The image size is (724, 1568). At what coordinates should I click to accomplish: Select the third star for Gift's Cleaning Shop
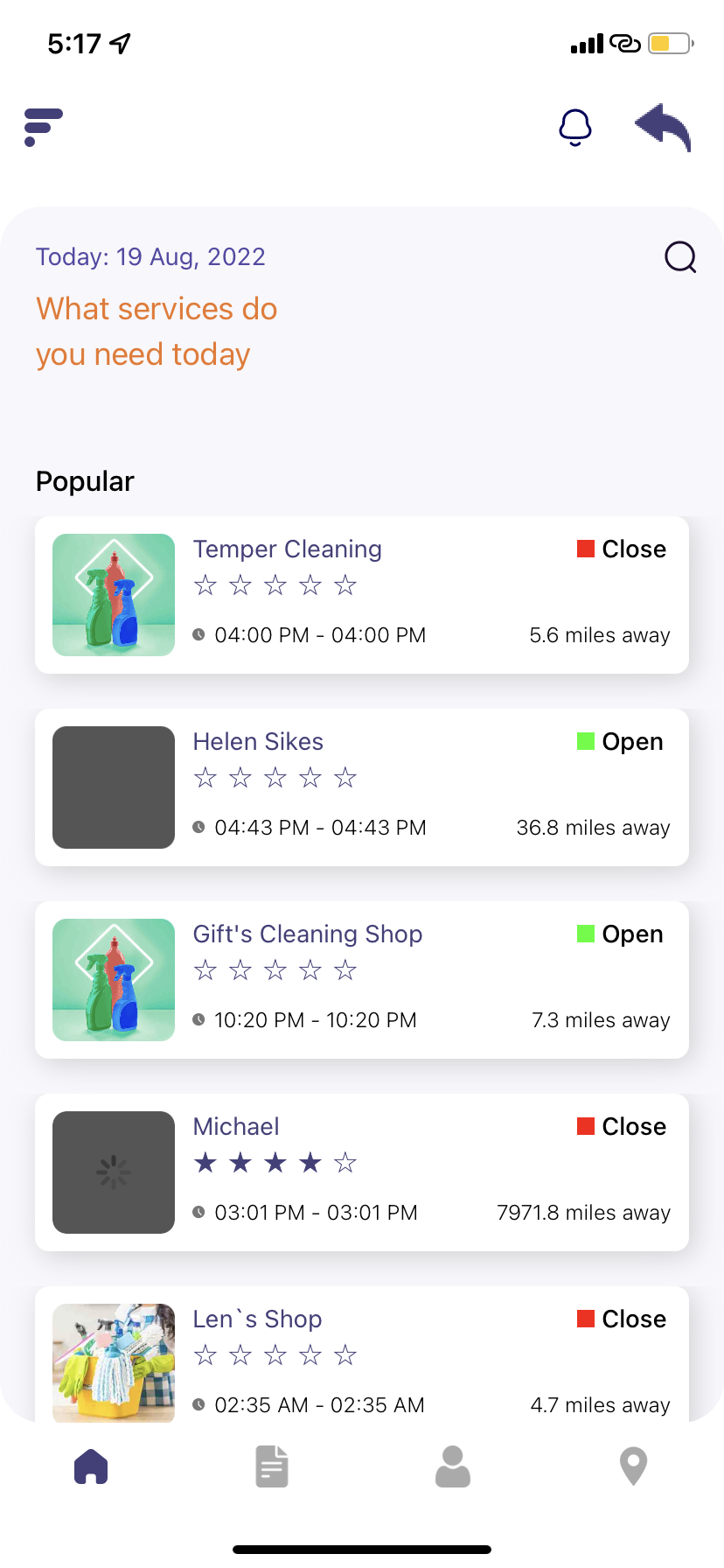coord(275,969)
